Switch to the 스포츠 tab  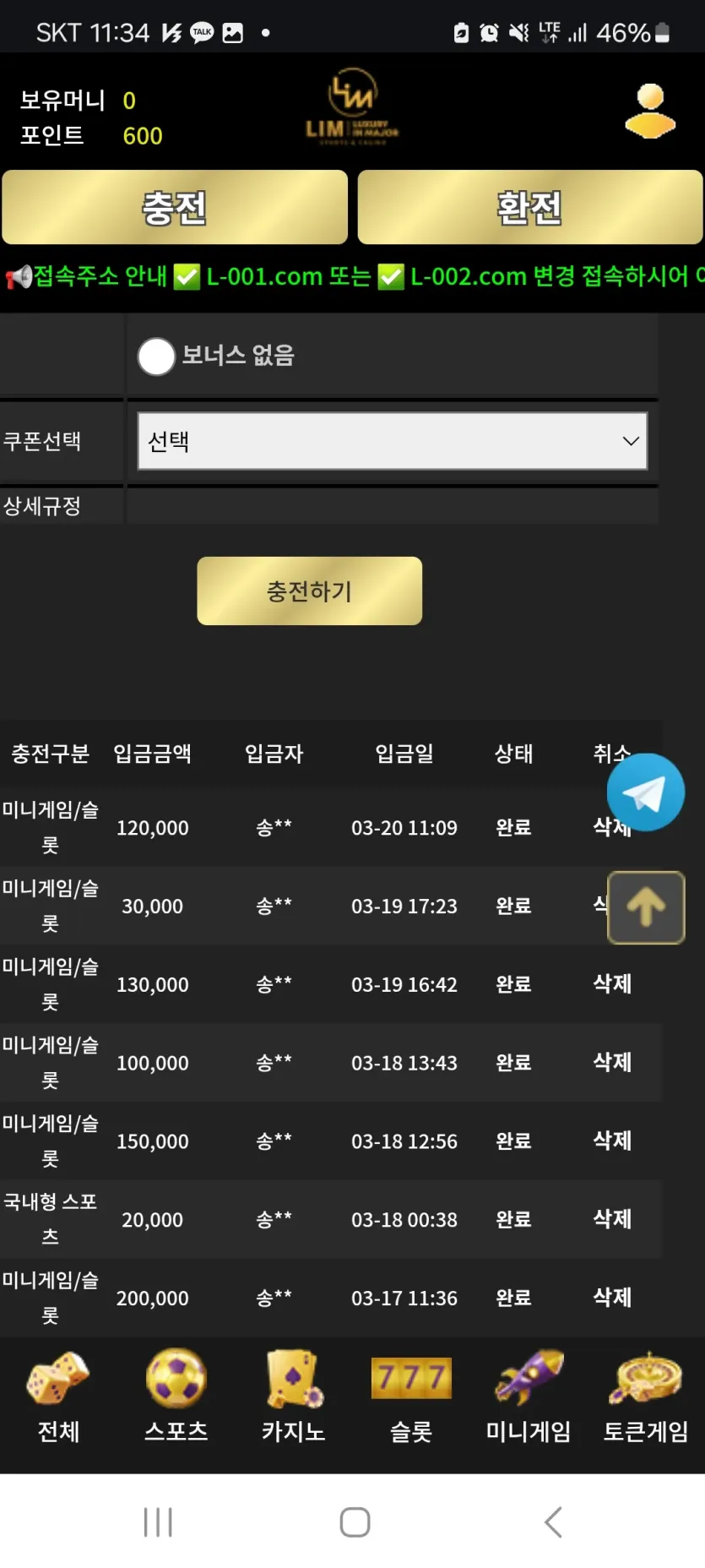[x=176, y=1397]
